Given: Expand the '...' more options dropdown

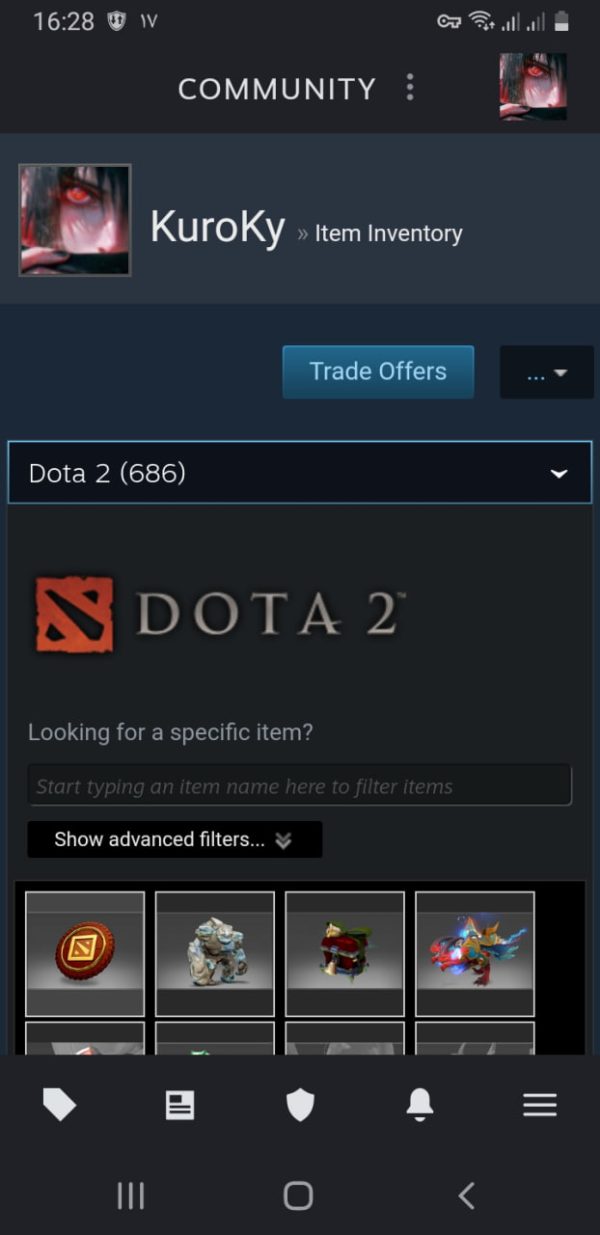Looking at the screenshot, I should tap(546, 373).
